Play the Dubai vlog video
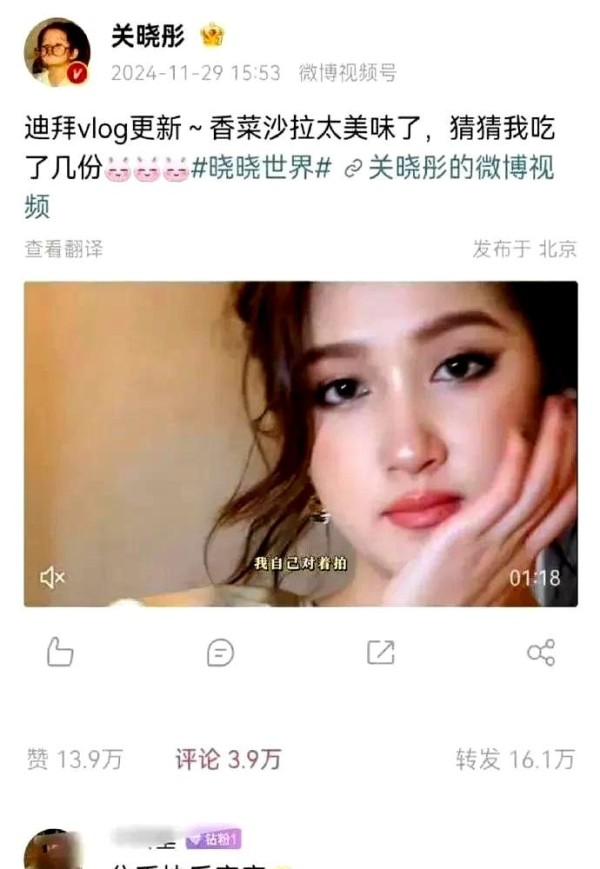Screen dimensions: 600x869 click(300, 443)
